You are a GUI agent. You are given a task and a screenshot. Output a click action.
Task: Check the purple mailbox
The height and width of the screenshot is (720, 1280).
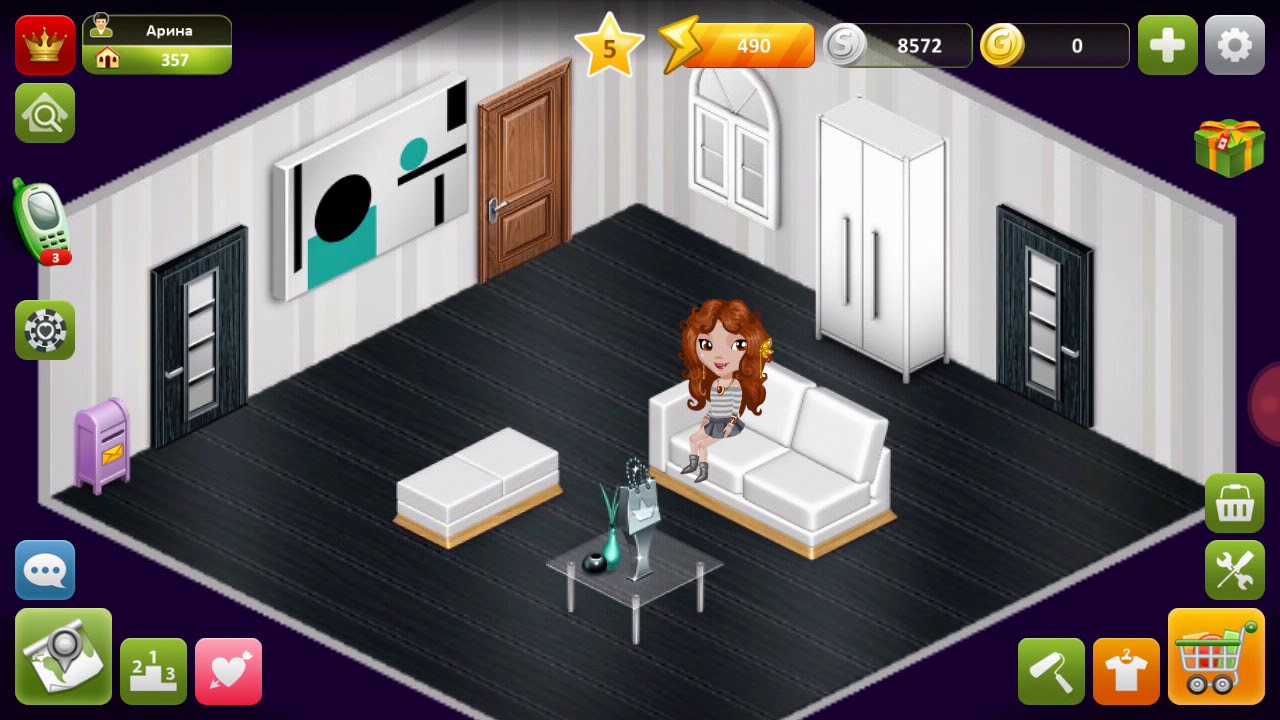[x=103, y=443]
